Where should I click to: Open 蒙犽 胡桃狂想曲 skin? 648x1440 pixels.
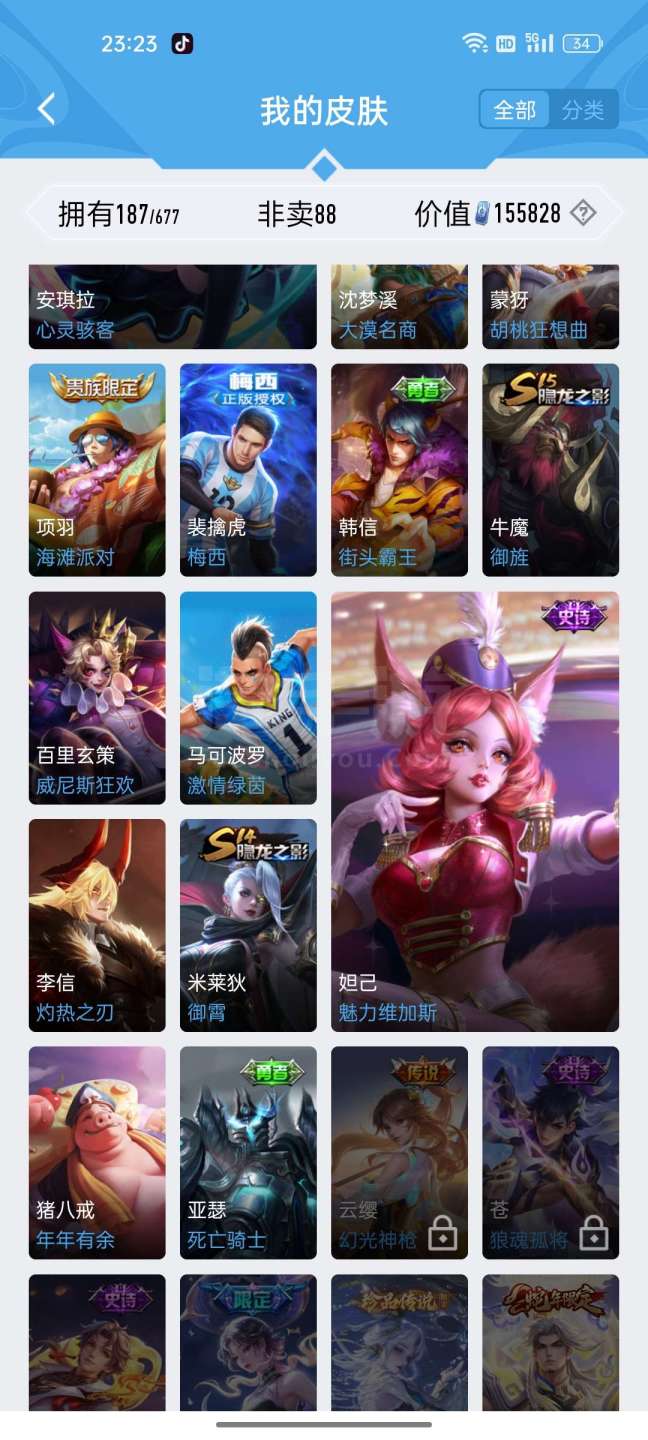click(x=550, y=308)
